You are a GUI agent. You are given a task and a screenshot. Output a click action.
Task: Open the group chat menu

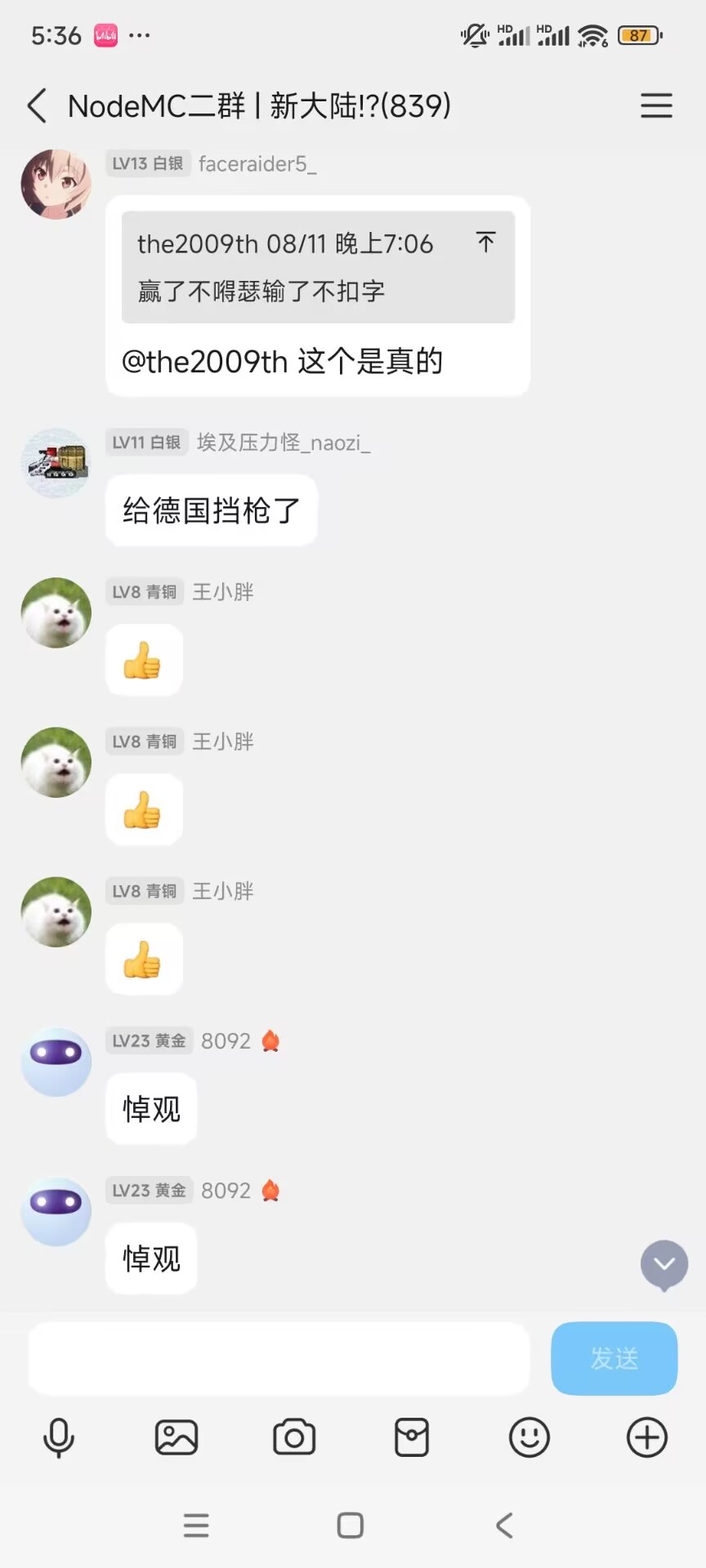coord(655,106)
